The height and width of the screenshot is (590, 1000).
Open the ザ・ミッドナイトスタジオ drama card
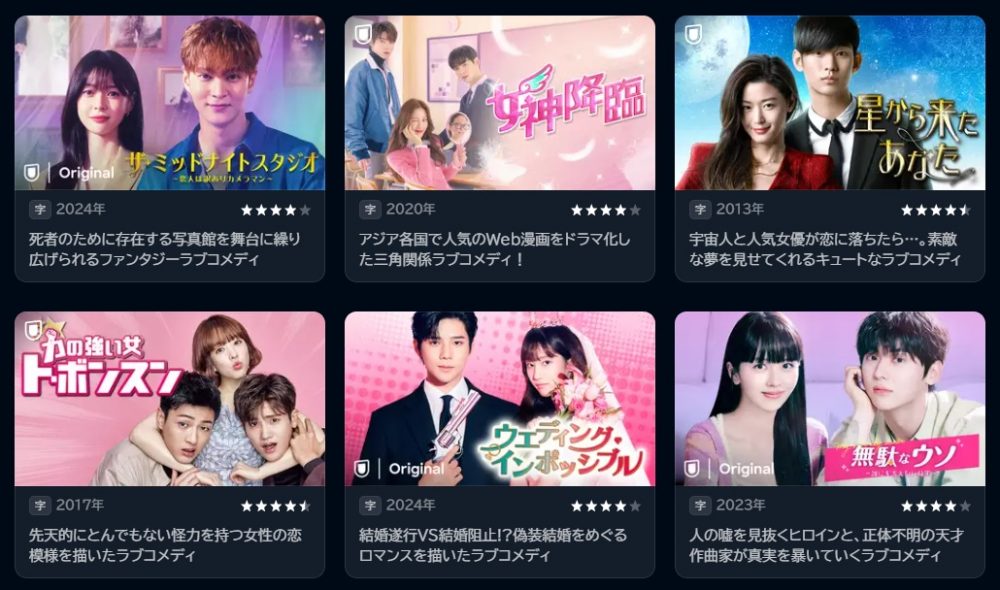coord(169,103)
